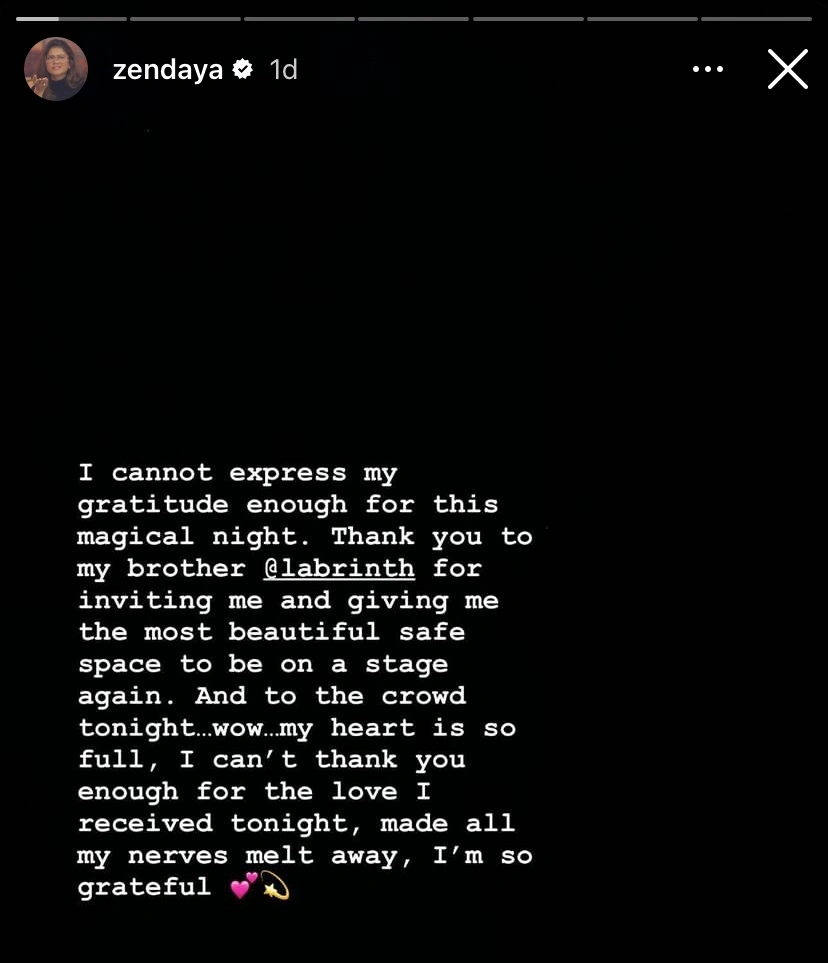This screenshot has height=963, width=828.
Task: Open the zendaya username link
Action: tap(167, 70)
